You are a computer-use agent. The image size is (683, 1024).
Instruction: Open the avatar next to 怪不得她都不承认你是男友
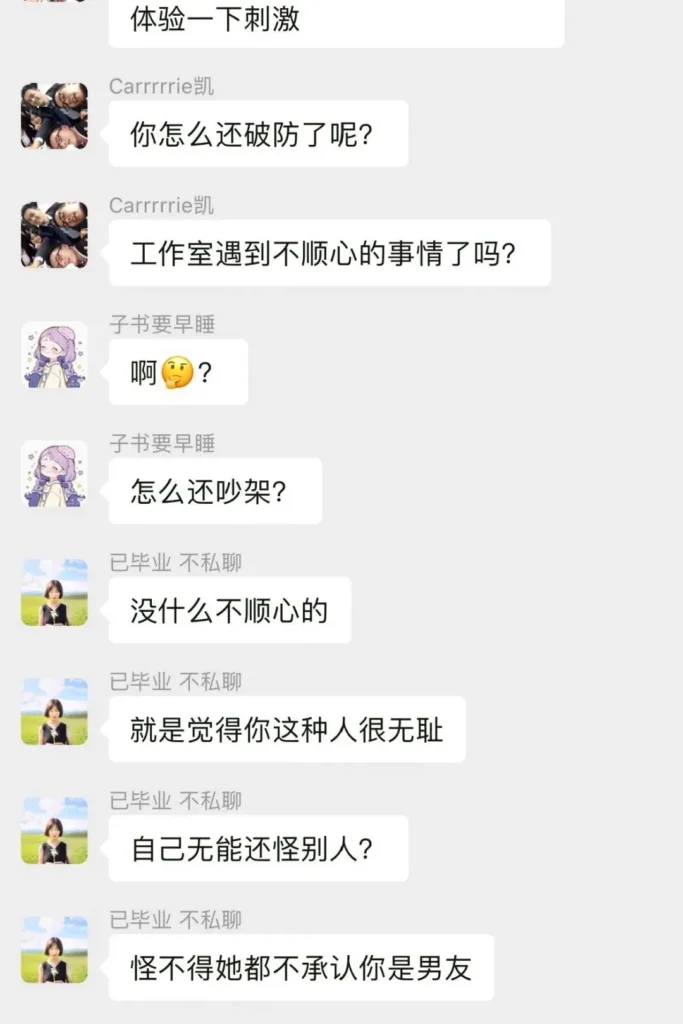point(54,949)
